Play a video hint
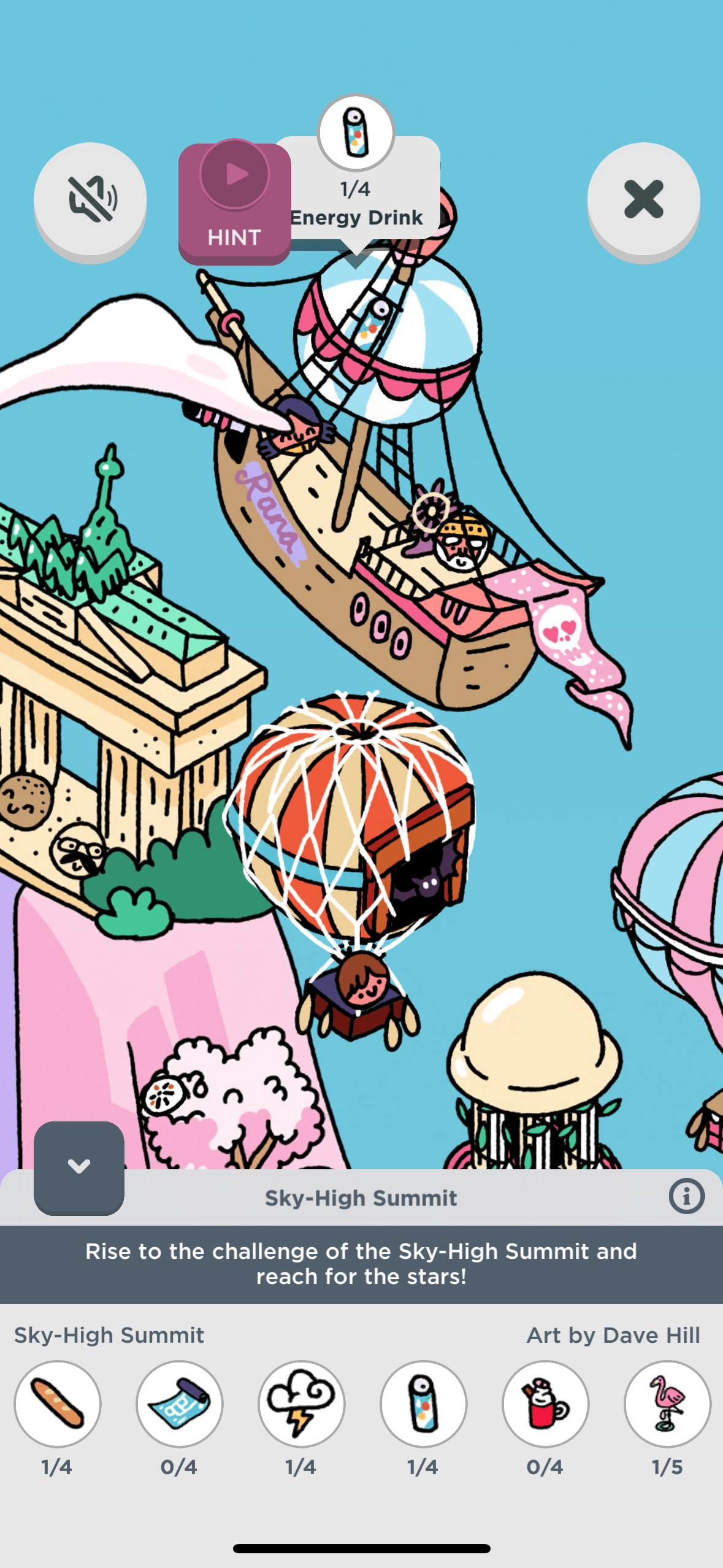This screenshot has width=723, height=1568. coord(234,202)
